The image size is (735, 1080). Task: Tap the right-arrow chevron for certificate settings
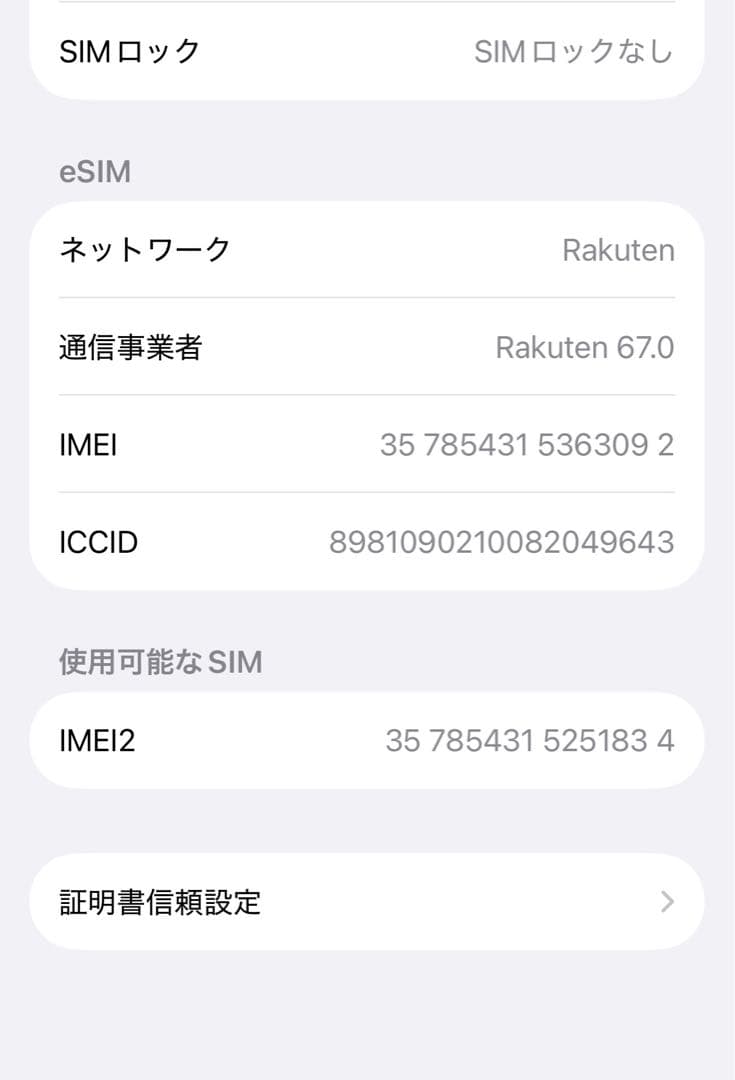pyautogui.click(x=667, y=902)
